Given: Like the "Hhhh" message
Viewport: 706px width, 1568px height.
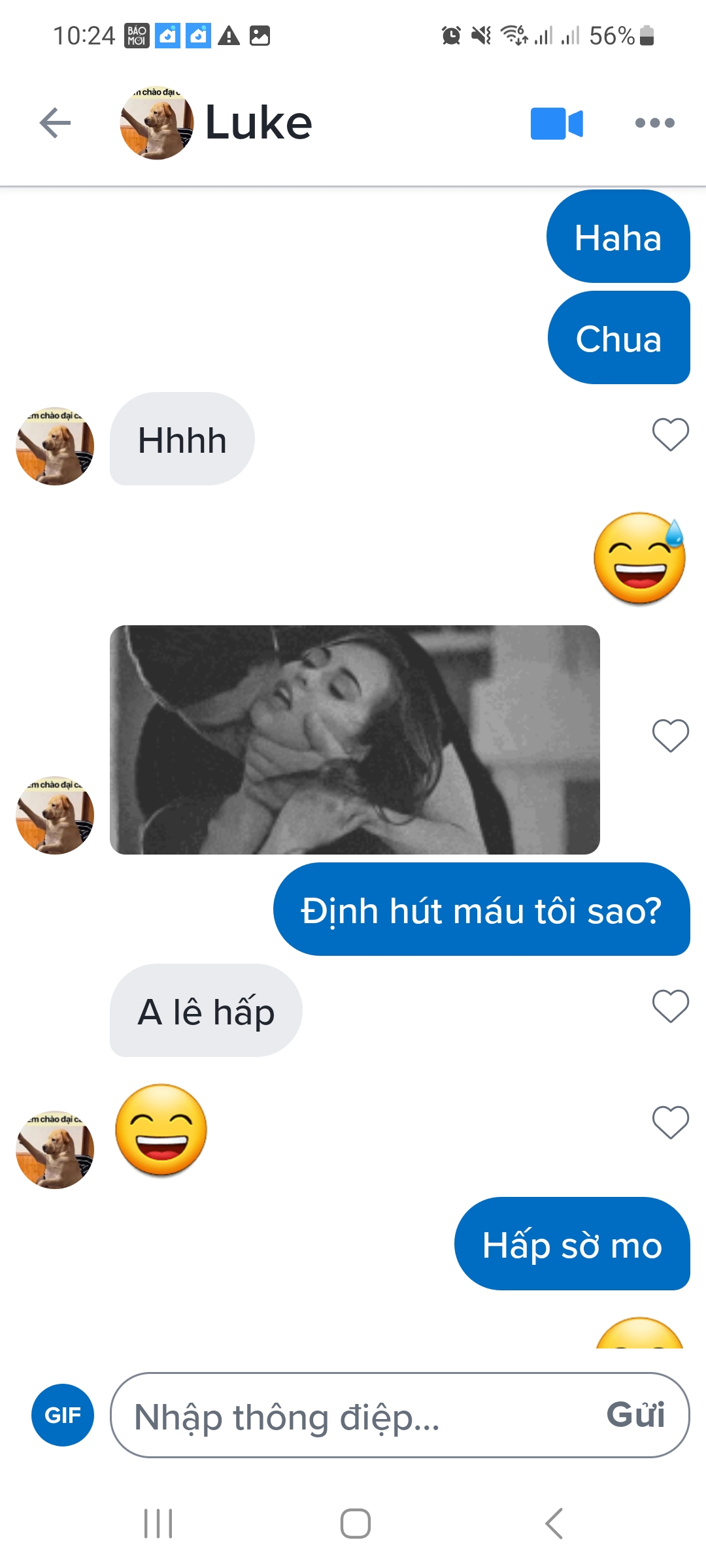Looking at the screenshot, I should tap(670, 434).
